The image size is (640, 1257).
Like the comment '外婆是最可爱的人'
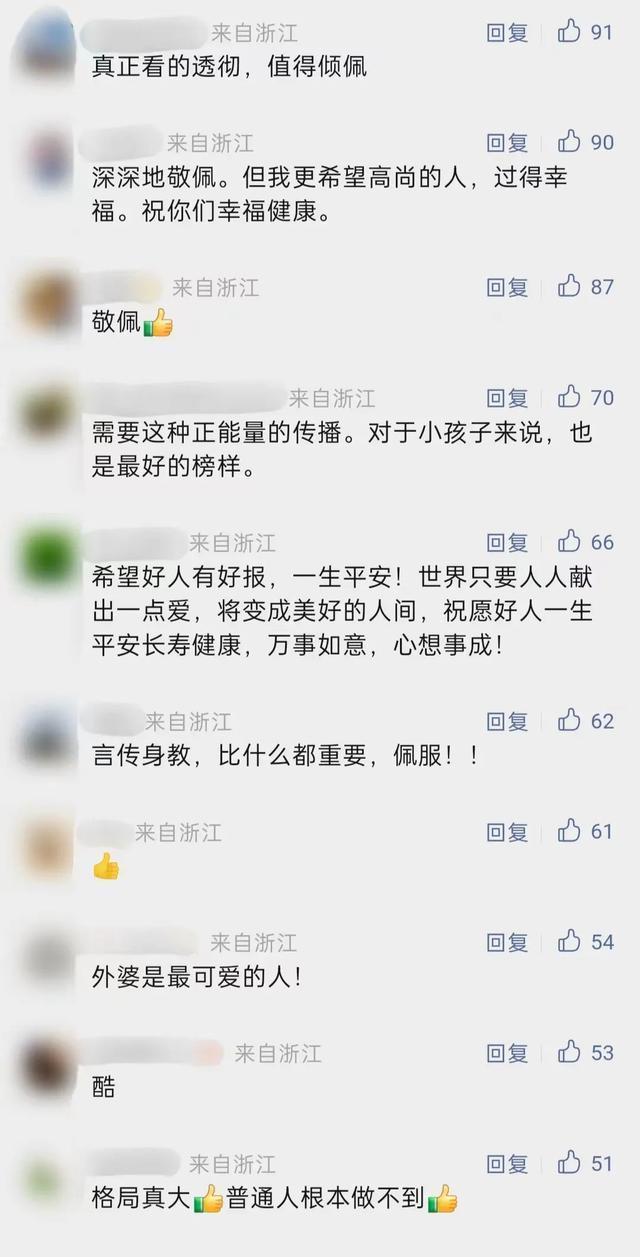pos(570,942)
